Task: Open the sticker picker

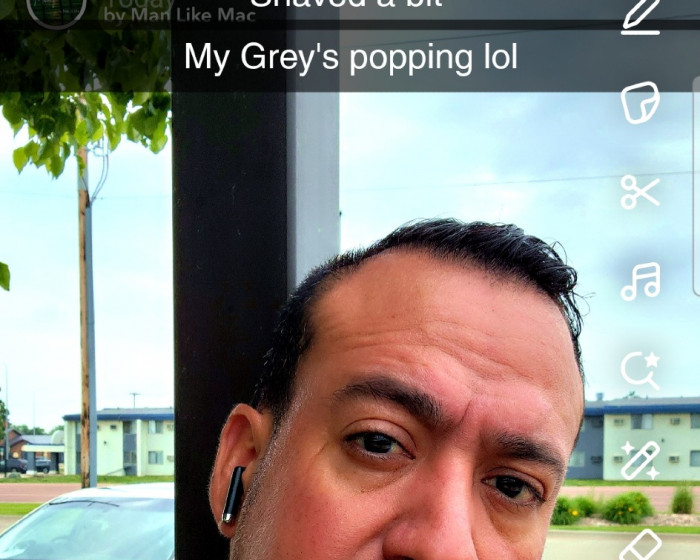Action: 640,103
